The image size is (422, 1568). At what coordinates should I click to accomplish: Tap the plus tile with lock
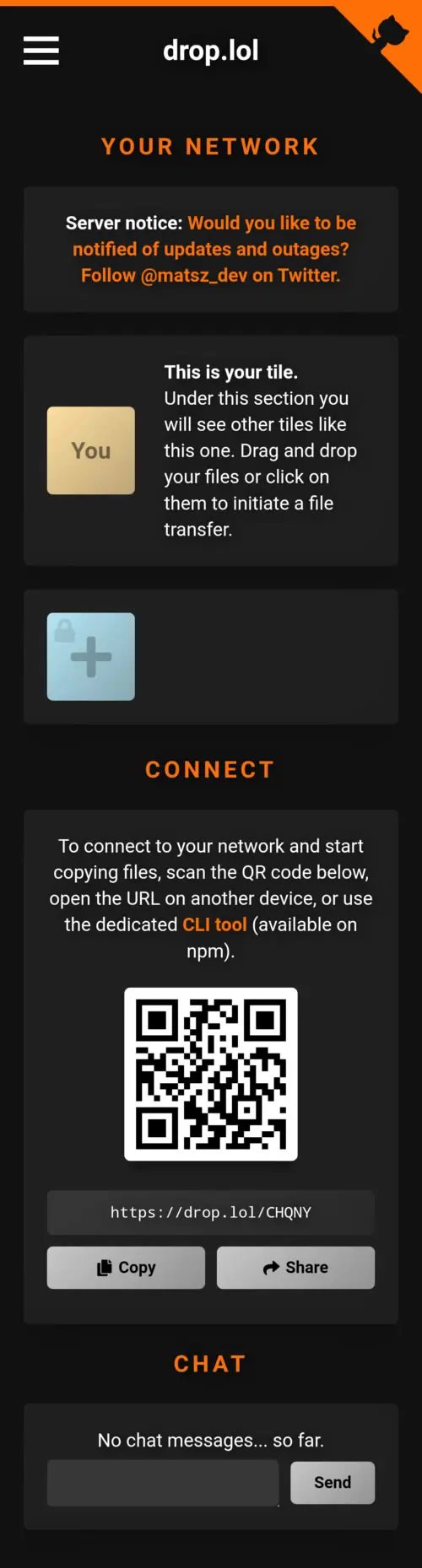tap(91, 656)
